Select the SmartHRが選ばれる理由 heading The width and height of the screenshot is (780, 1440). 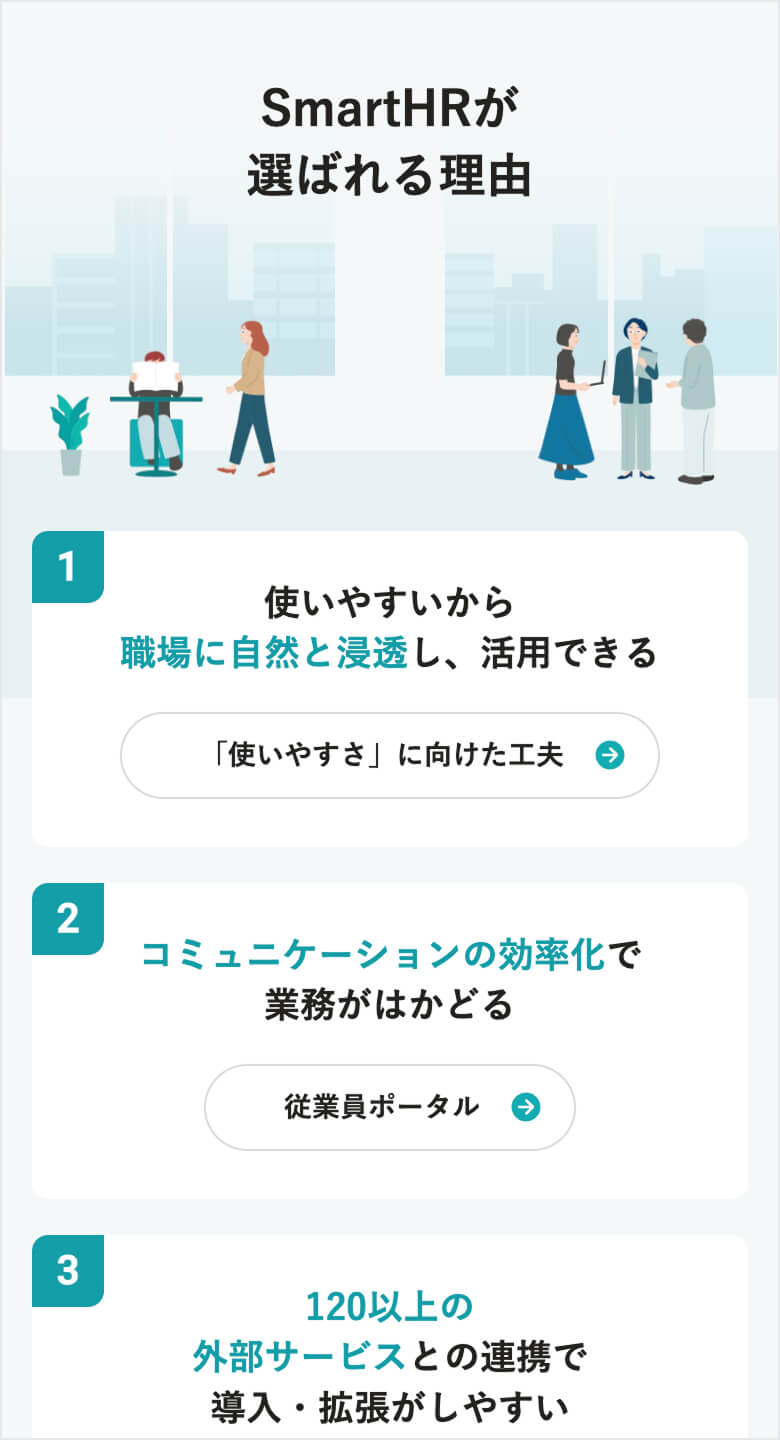click(389, 135)
